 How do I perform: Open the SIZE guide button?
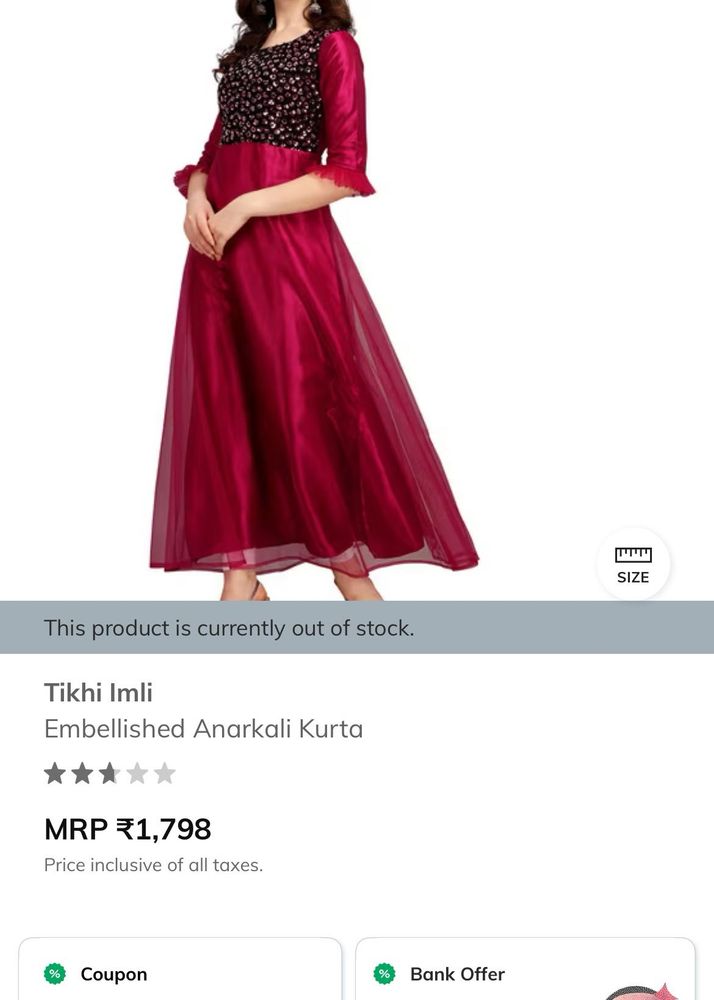point(633,565)
